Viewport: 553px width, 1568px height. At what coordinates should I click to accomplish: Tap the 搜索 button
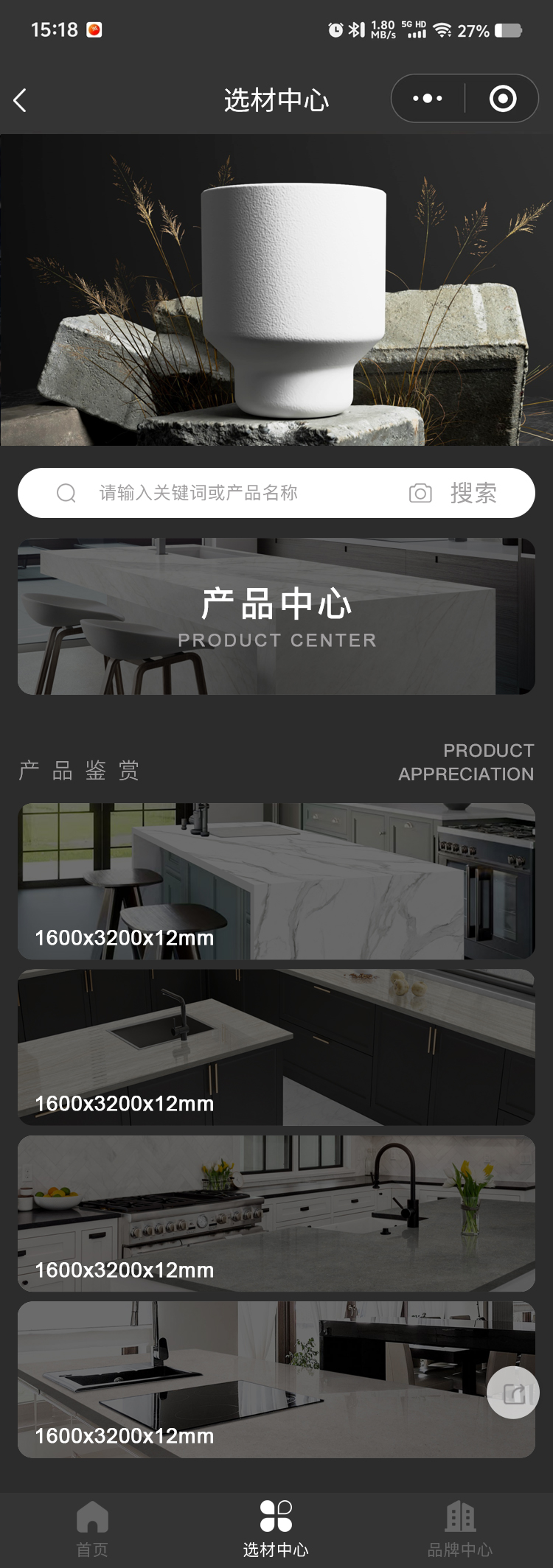click(x=473, y=493)
